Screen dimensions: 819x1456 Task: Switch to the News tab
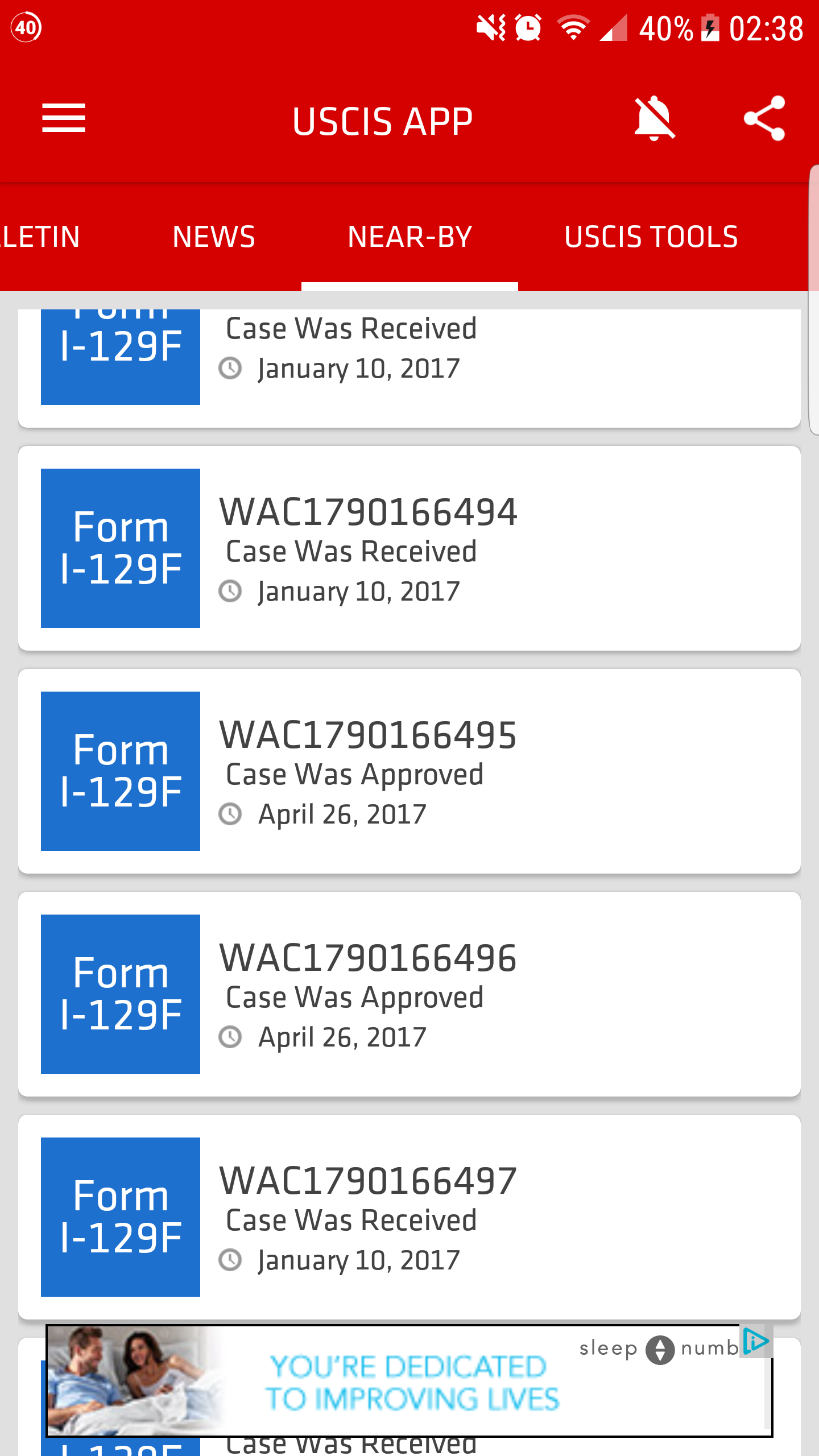tap(214, 237)
